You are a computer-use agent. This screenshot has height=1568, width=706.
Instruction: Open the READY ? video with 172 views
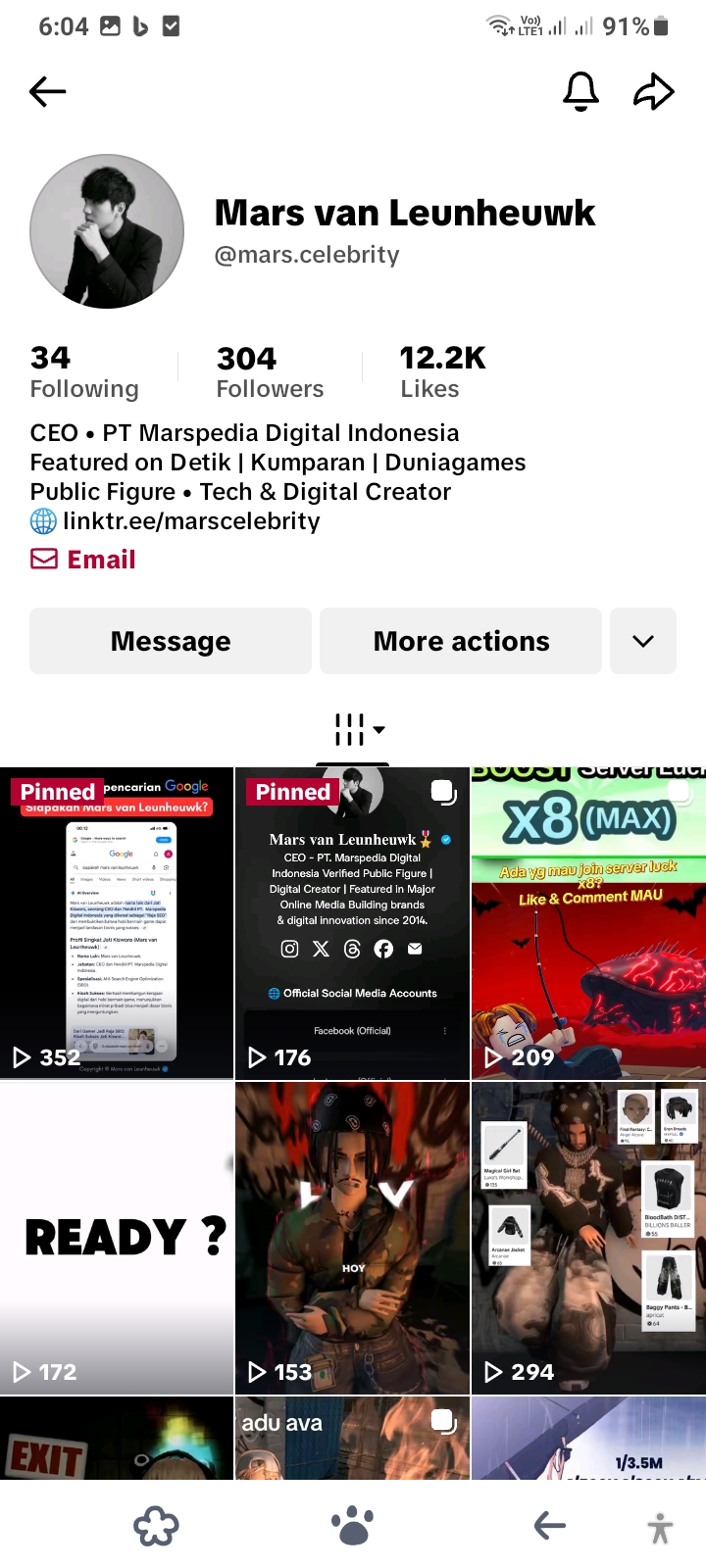pos(117,1237)
